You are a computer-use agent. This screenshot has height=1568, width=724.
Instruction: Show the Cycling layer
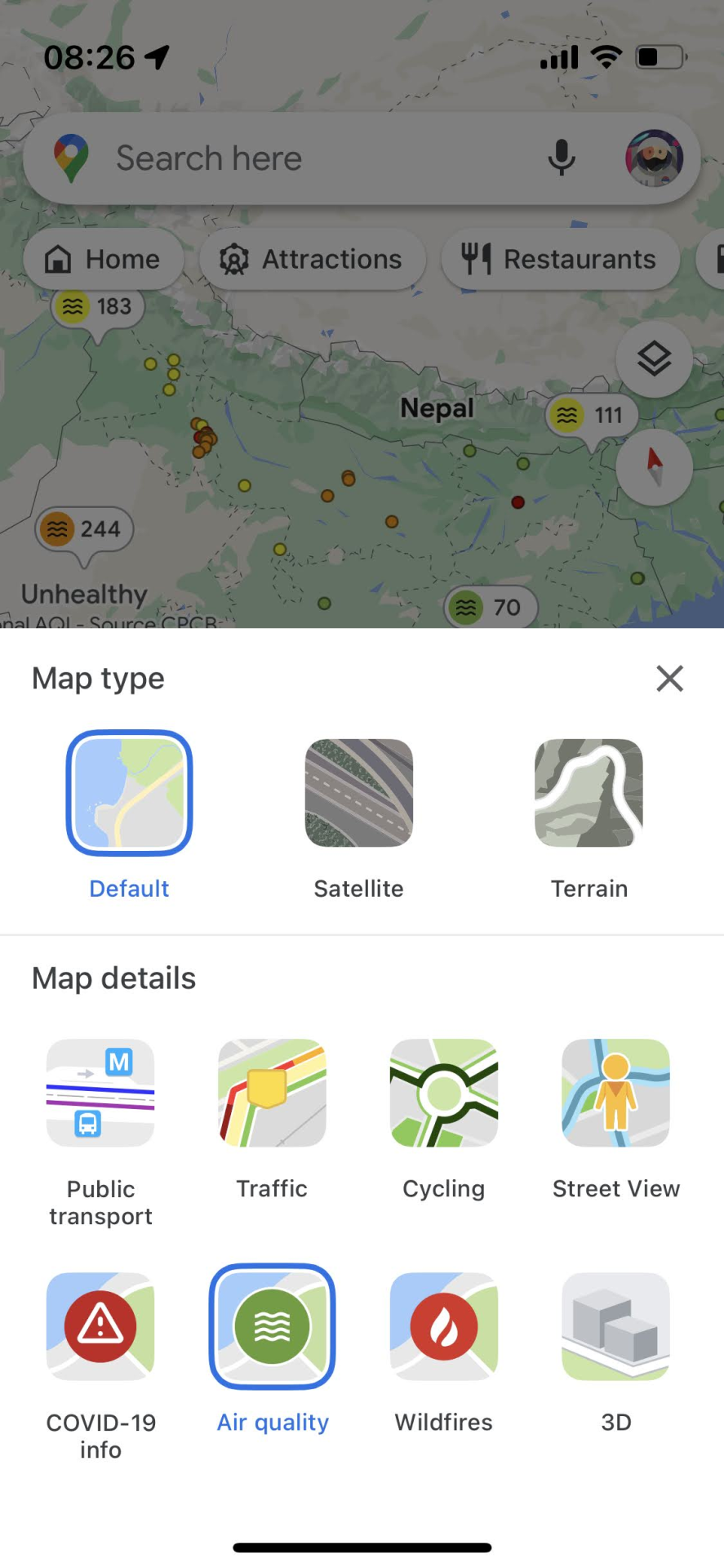444,1093
